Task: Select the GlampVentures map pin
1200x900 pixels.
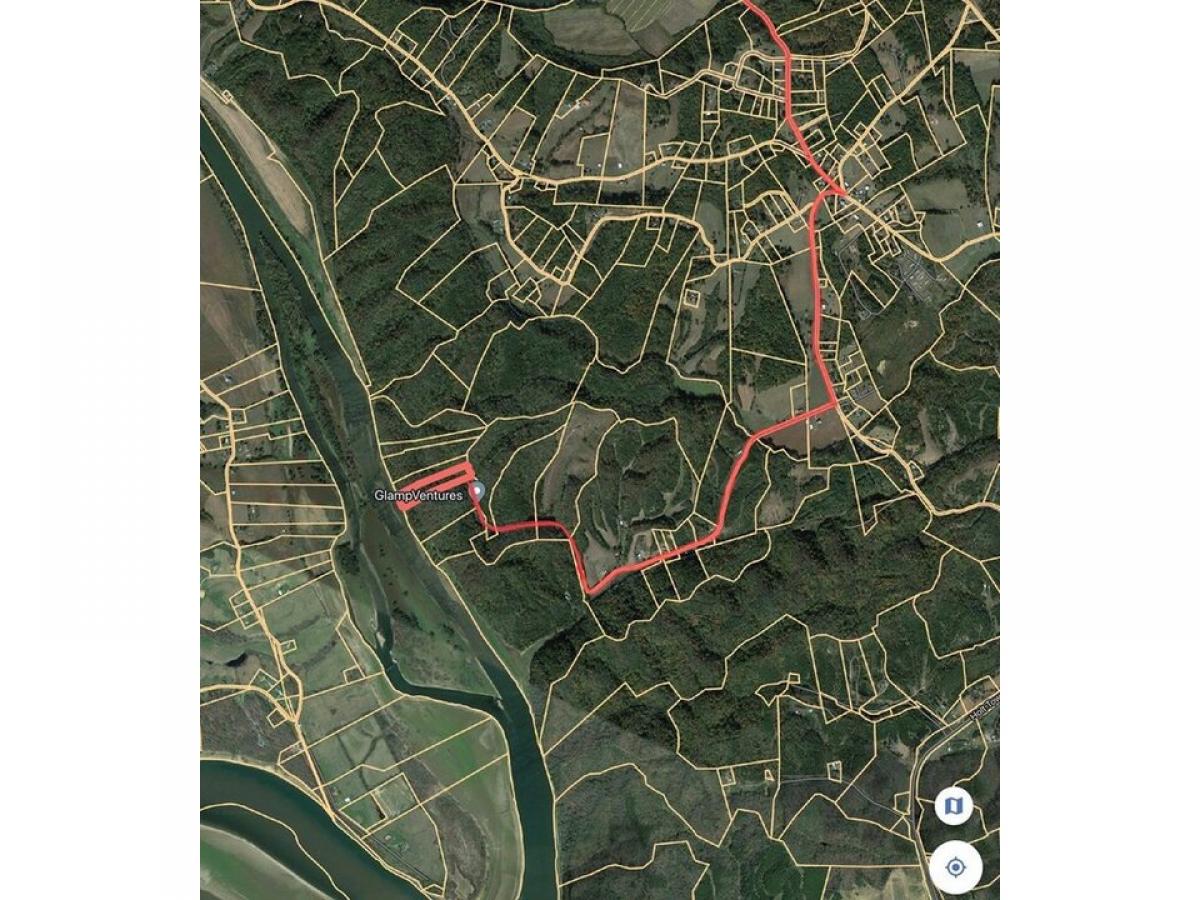Action: tap(478, 490)
